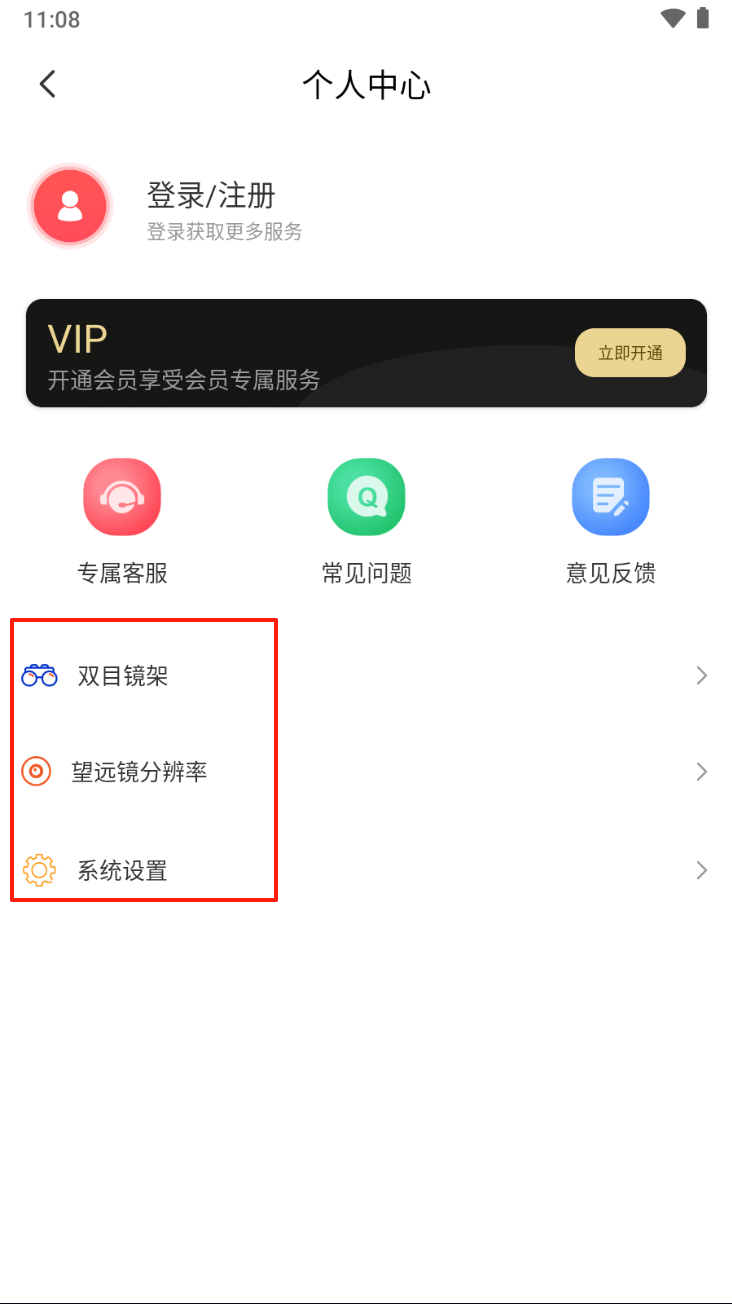Open 意见反馈 feedback

pos(610,521)
